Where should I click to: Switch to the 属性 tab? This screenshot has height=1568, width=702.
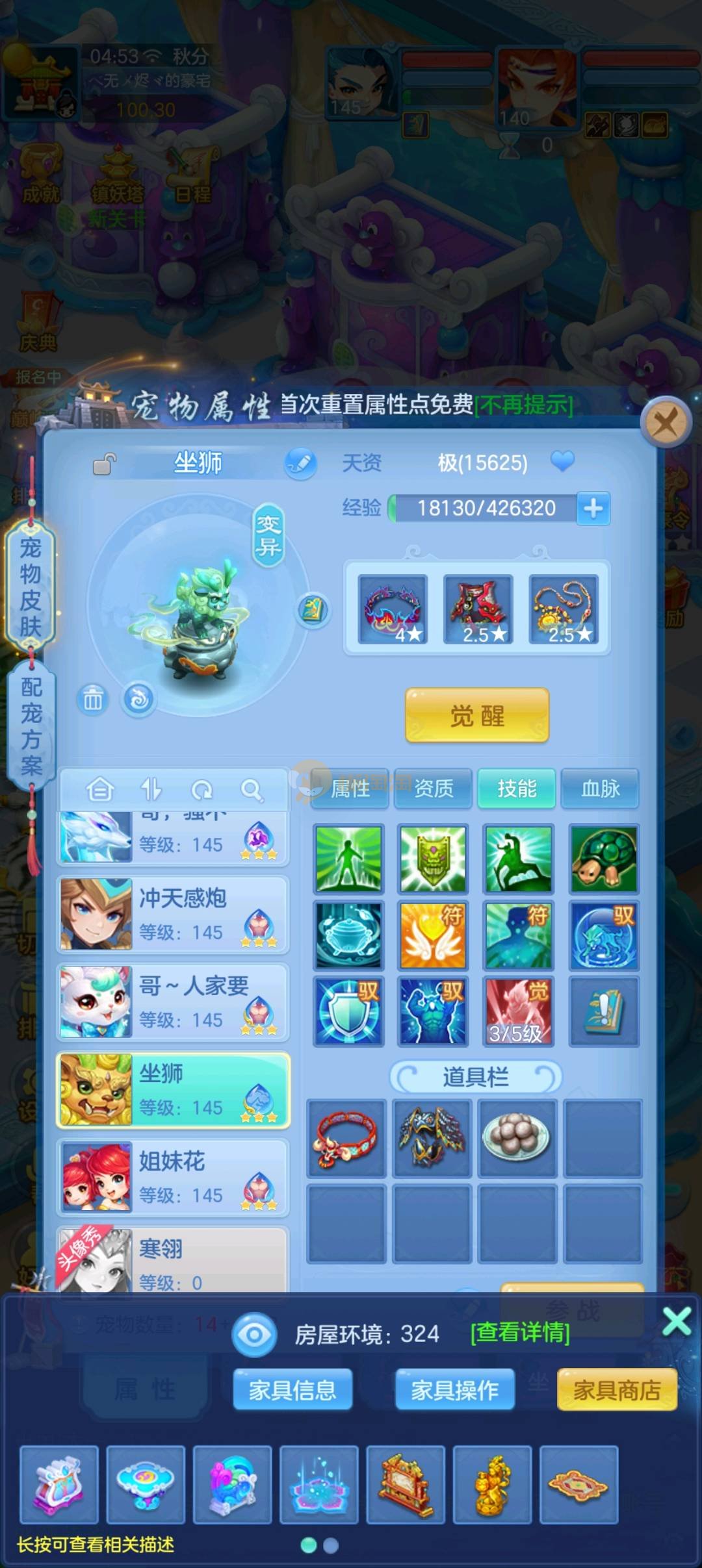pos(350,789)
